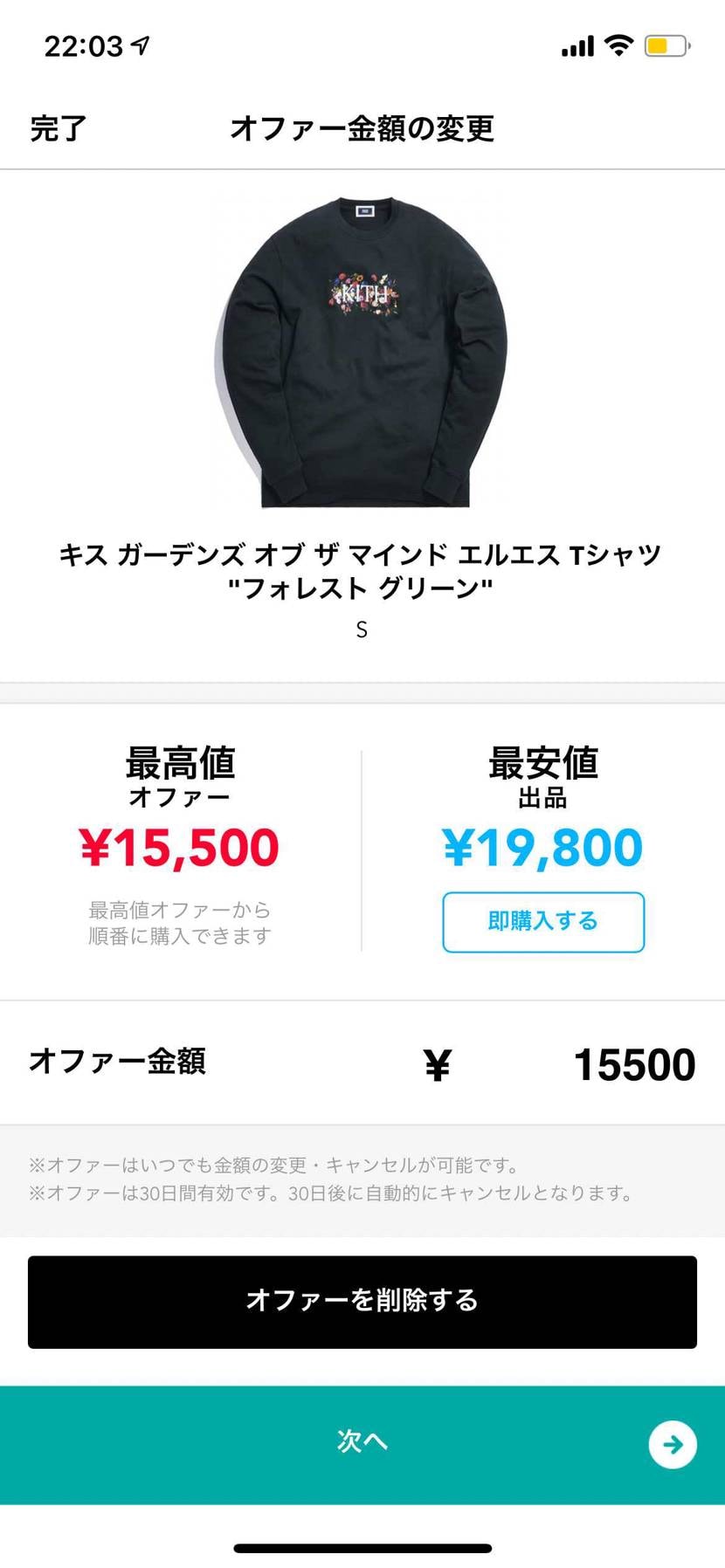The width and height of the screenshot is (725, 1568).
Task: Tap the オファーを削除する delete offer button
Action: [x=362, y=1302]
